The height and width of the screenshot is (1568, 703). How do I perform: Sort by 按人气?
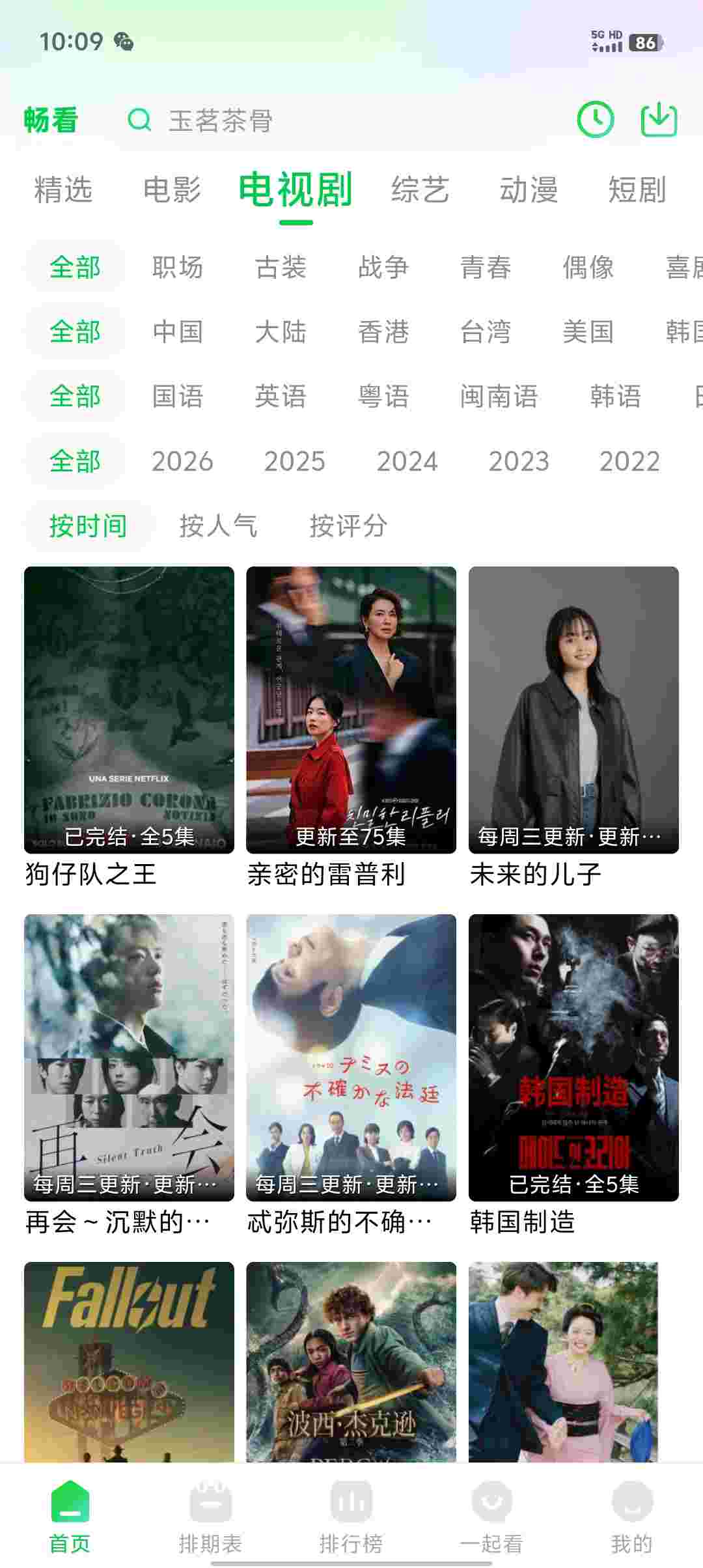click(218, 526)
